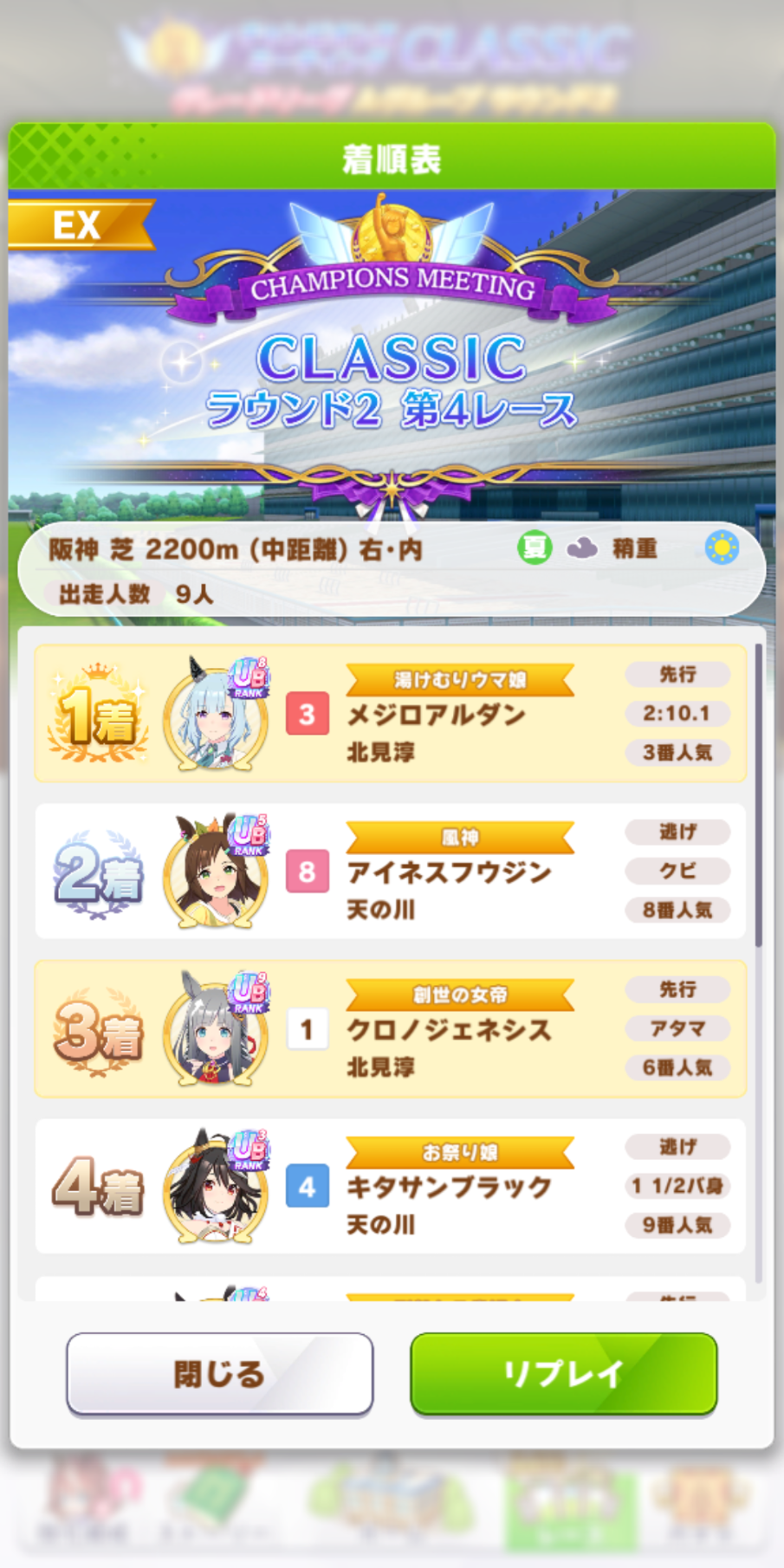784x1568 pixels.
Task: Close the results table with 閉じる
Action: [x=219, y=1374]
